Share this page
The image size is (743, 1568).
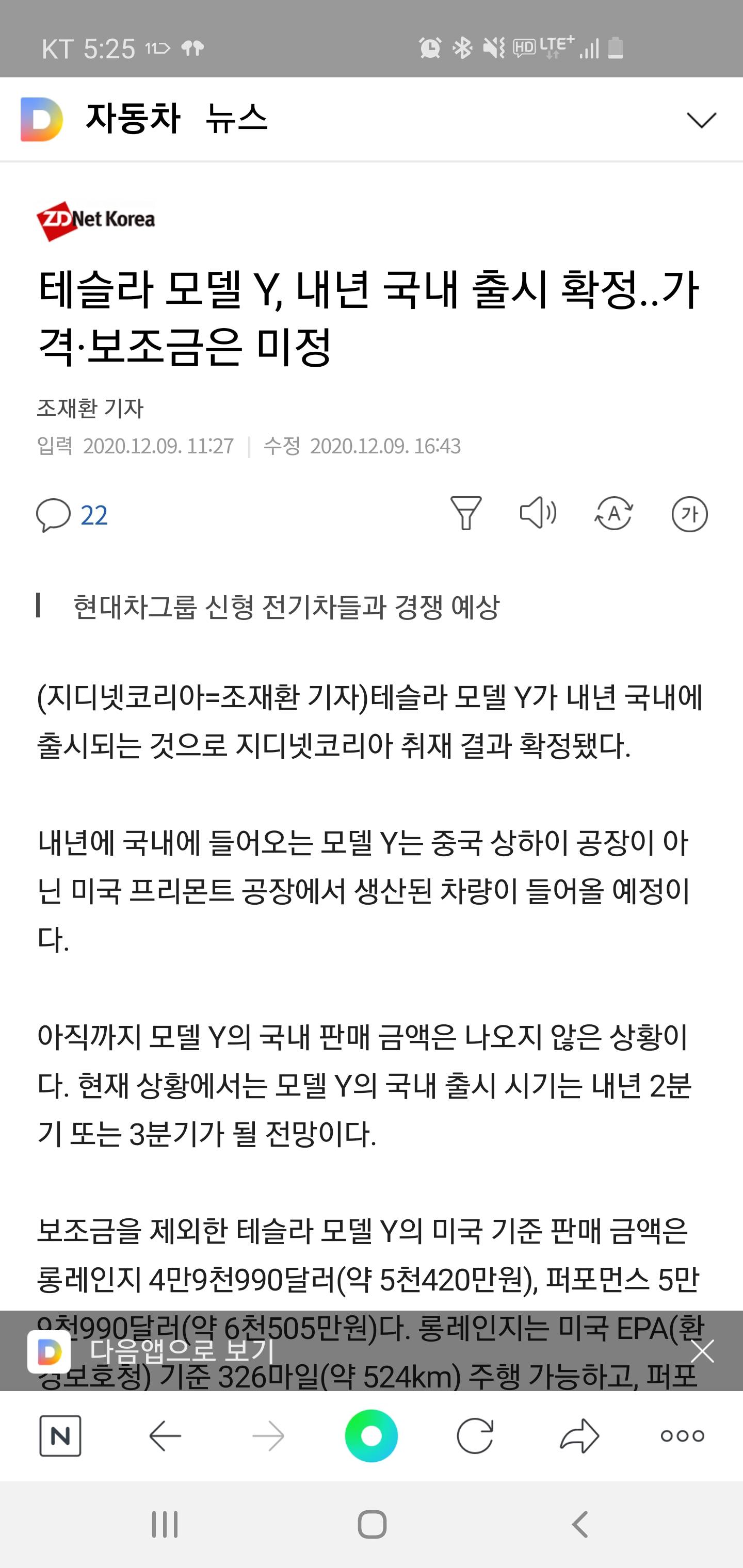pos(579,1436)
